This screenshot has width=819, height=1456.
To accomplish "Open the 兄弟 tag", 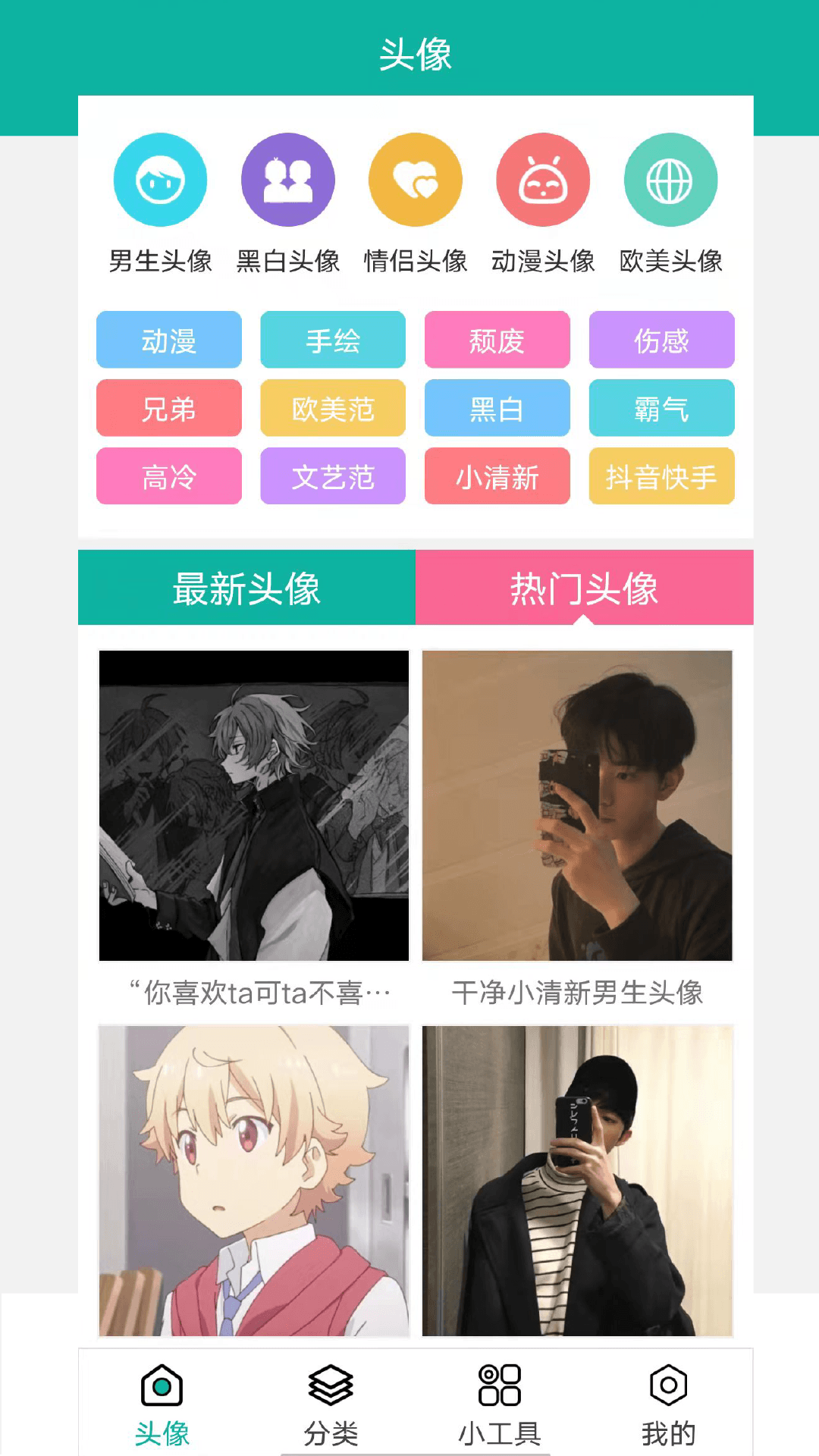I will point(169,408).
